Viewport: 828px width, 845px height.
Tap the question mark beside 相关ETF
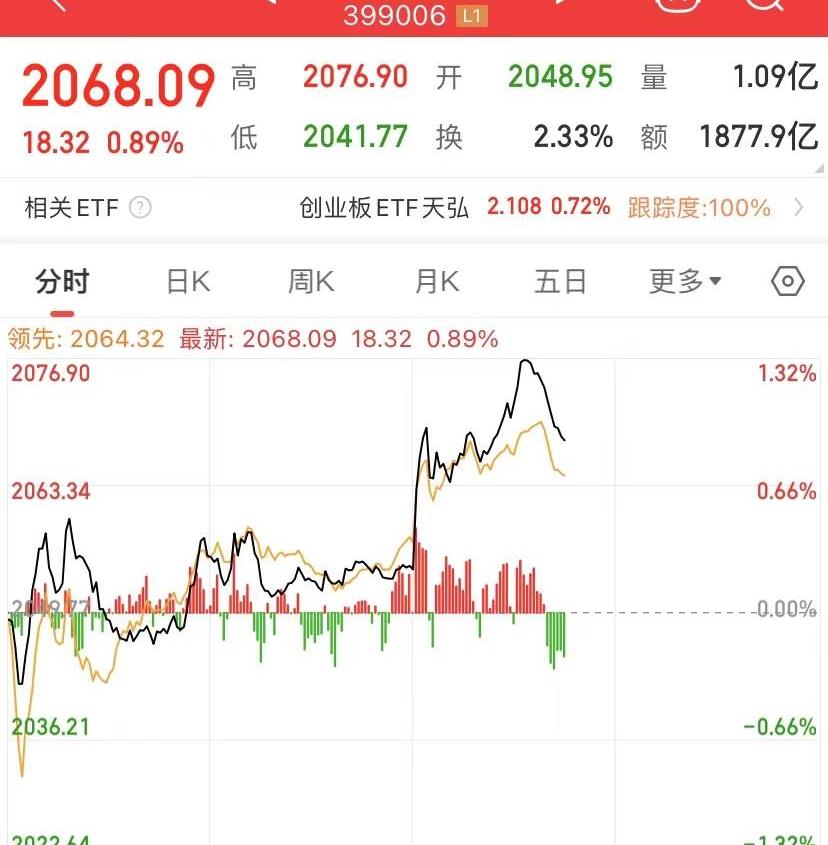(x=139, y=208)
